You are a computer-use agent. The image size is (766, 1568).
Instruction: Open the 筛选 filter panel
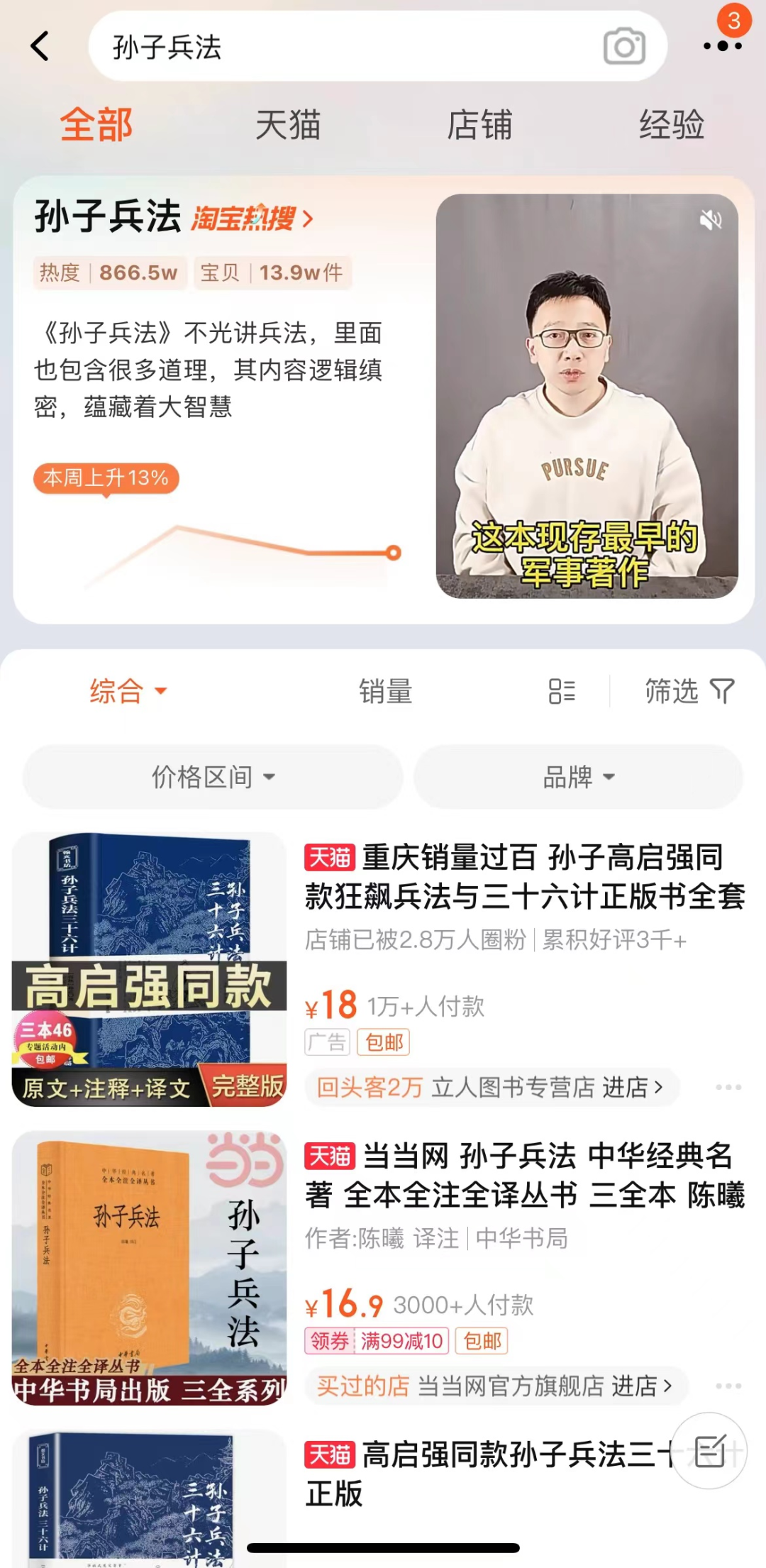pos(689,691)
